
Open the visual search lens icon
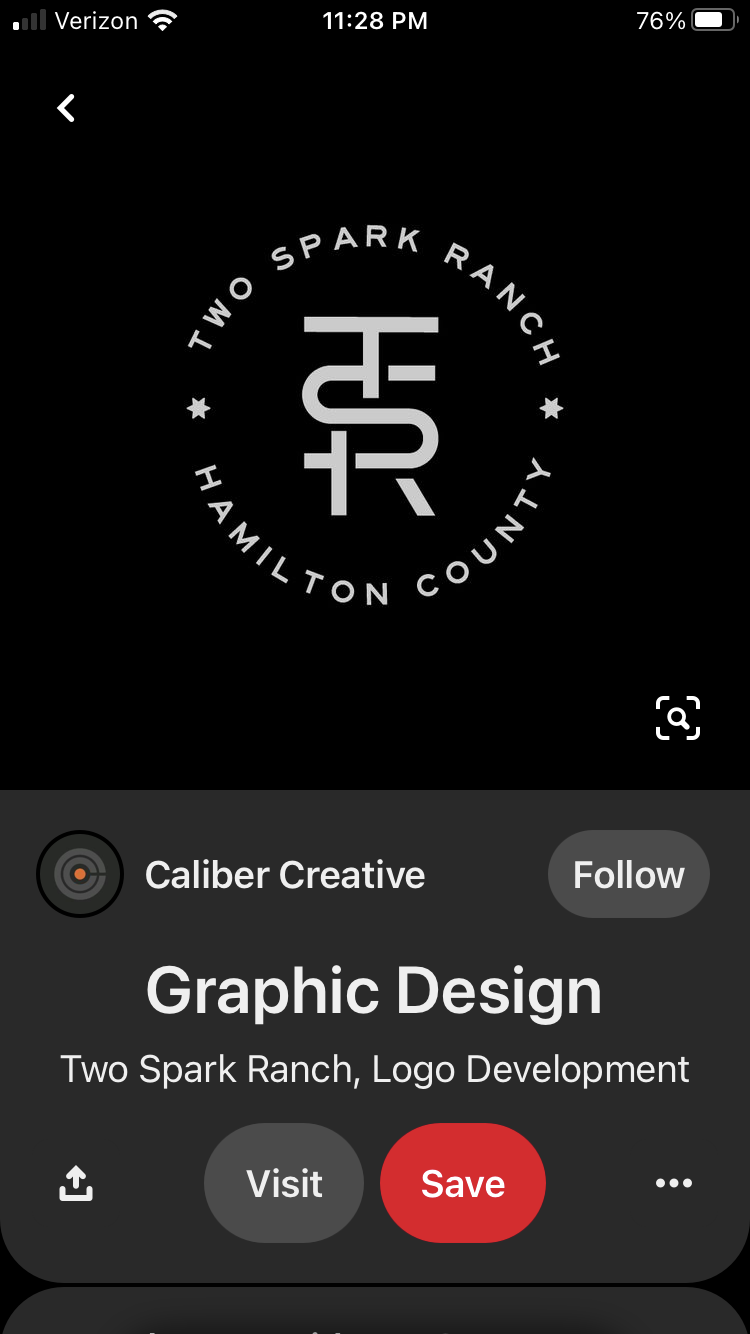tap(677, 718)
